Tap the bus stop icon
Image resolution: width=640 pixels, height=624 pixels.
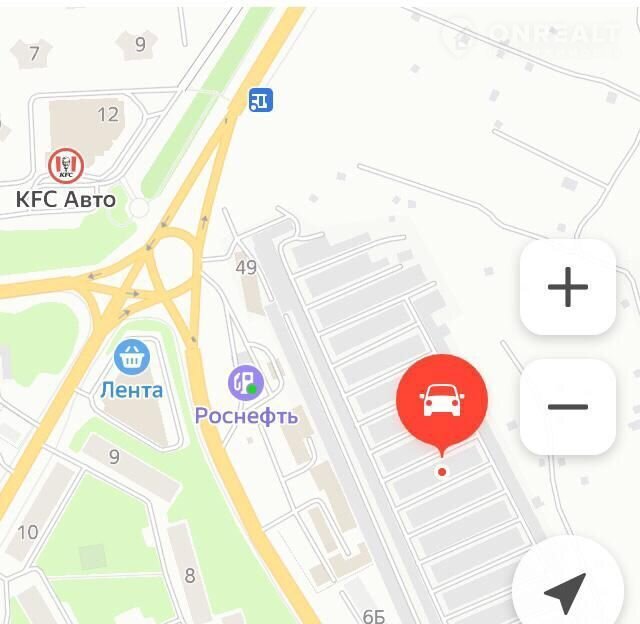[260, 99]
